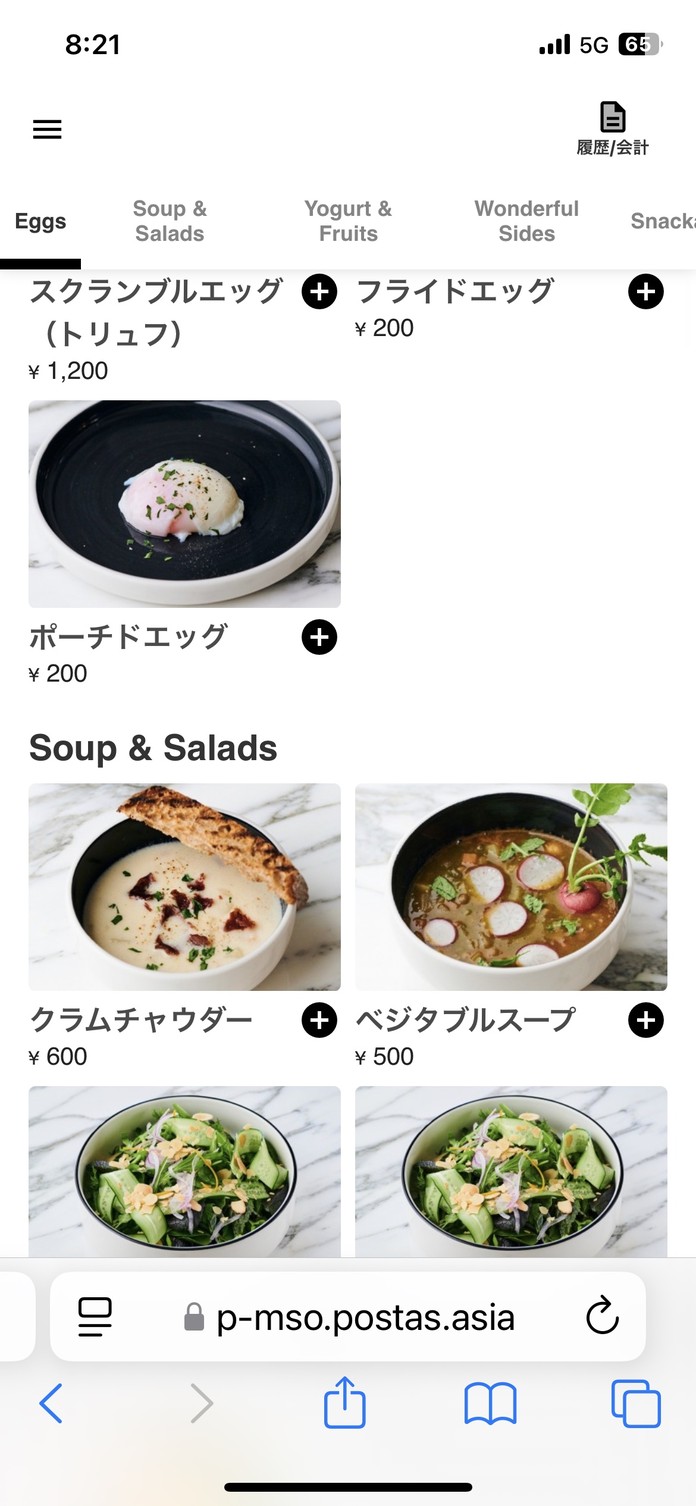Switch to the Wonderful Sides tab
This screenshot has height=1506, width=696.
pos(527,221)
